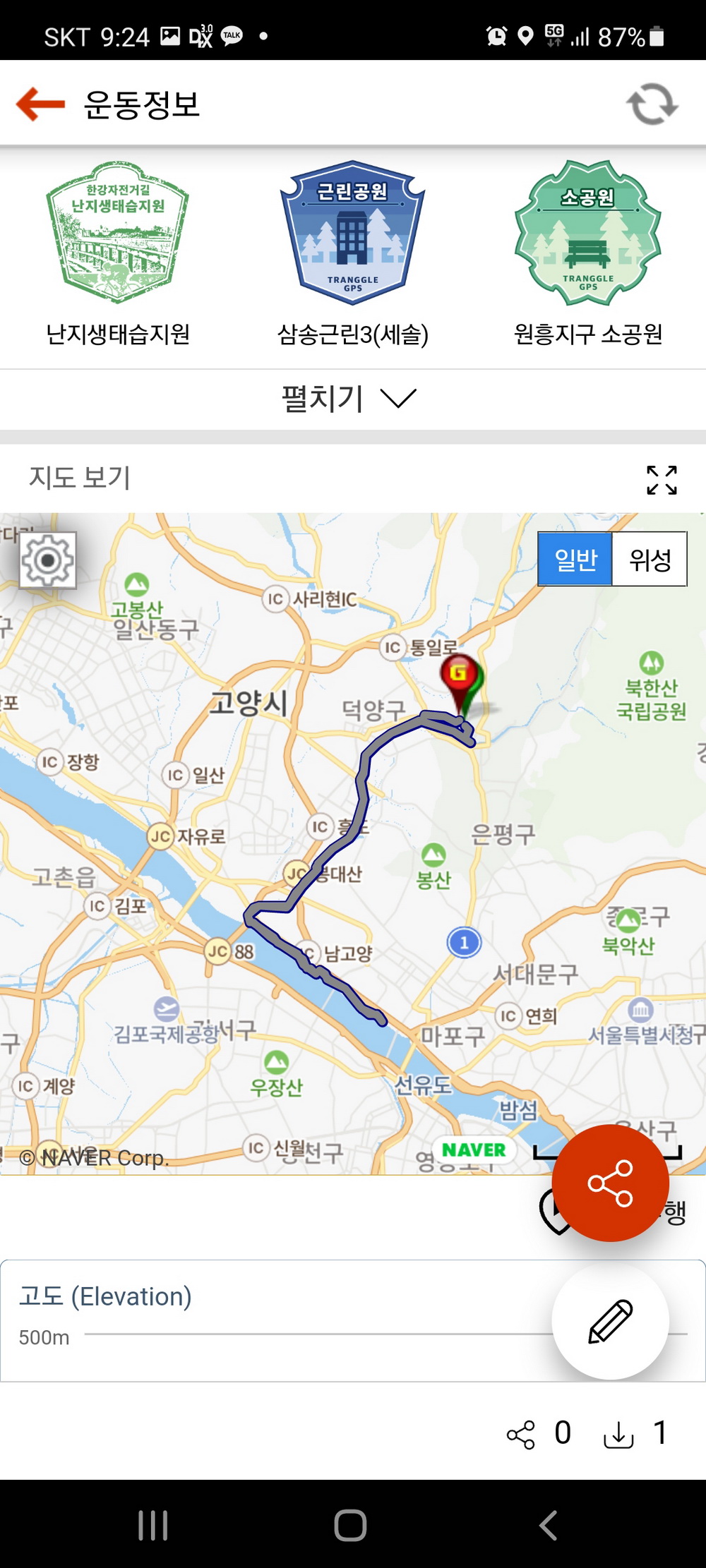Go to the home screen
The image size is (706, 1568).
click(x=350, y=1525)
